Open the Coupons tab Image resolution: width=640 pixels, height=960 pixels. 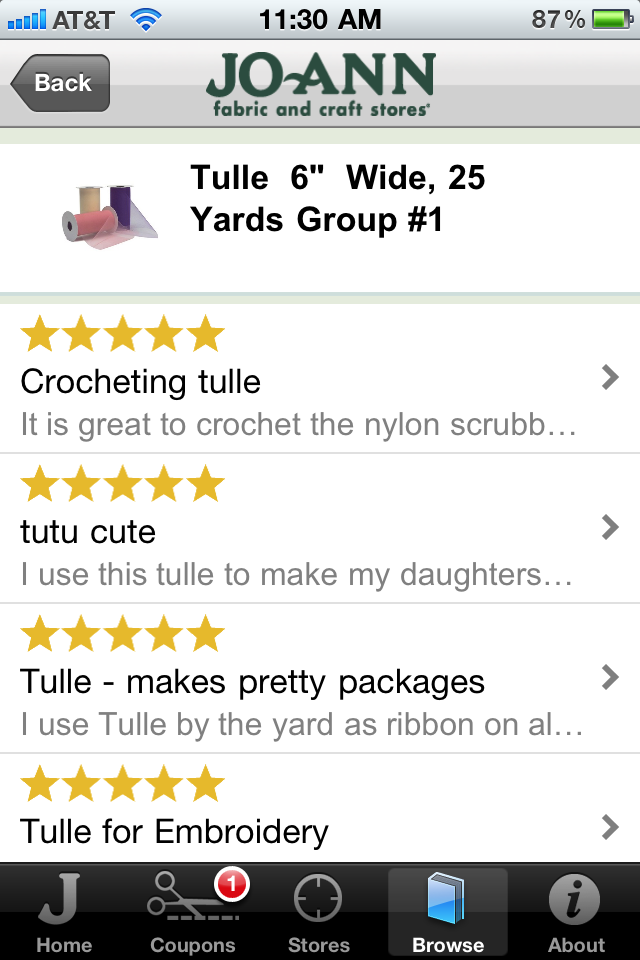[x=193, y=912]
